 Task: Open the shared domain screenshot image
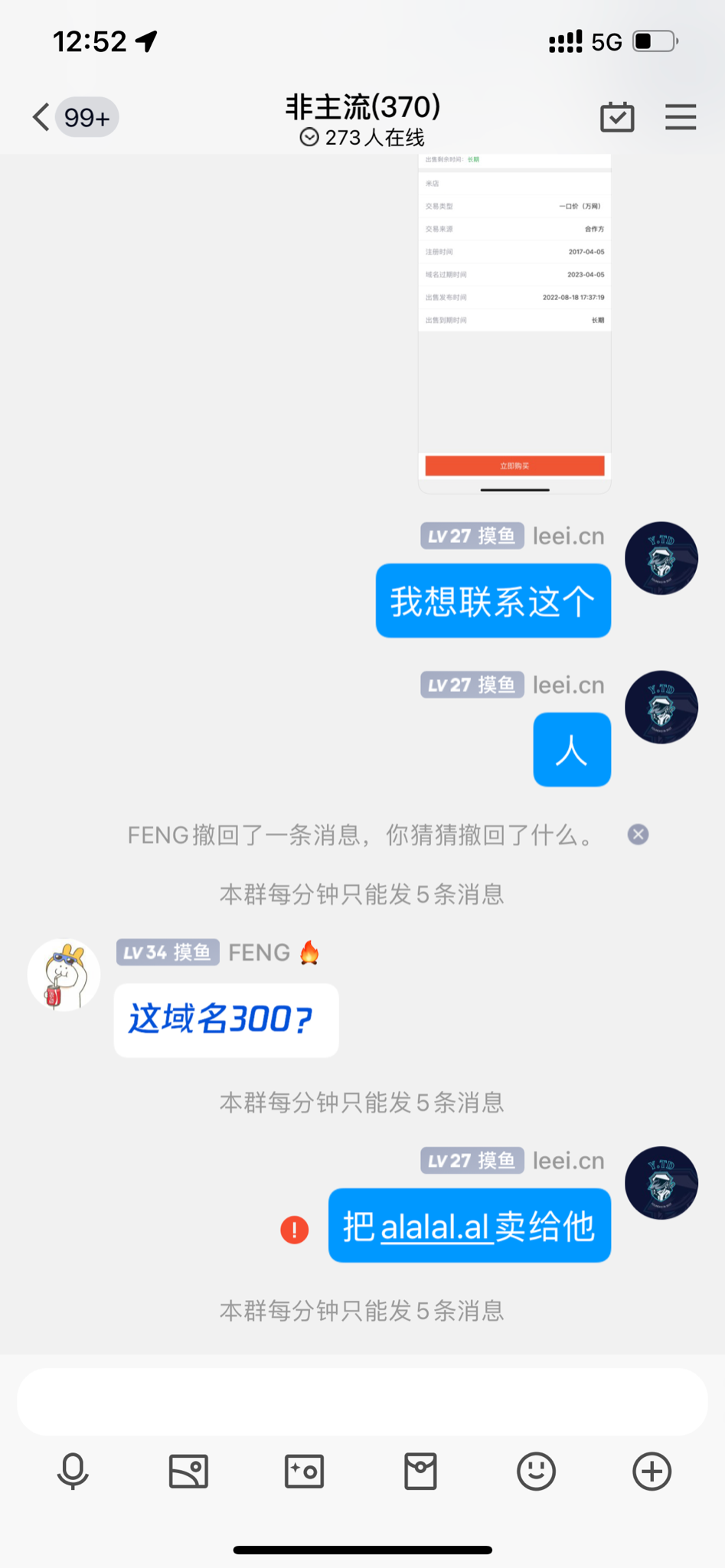(x=514, y=322)
